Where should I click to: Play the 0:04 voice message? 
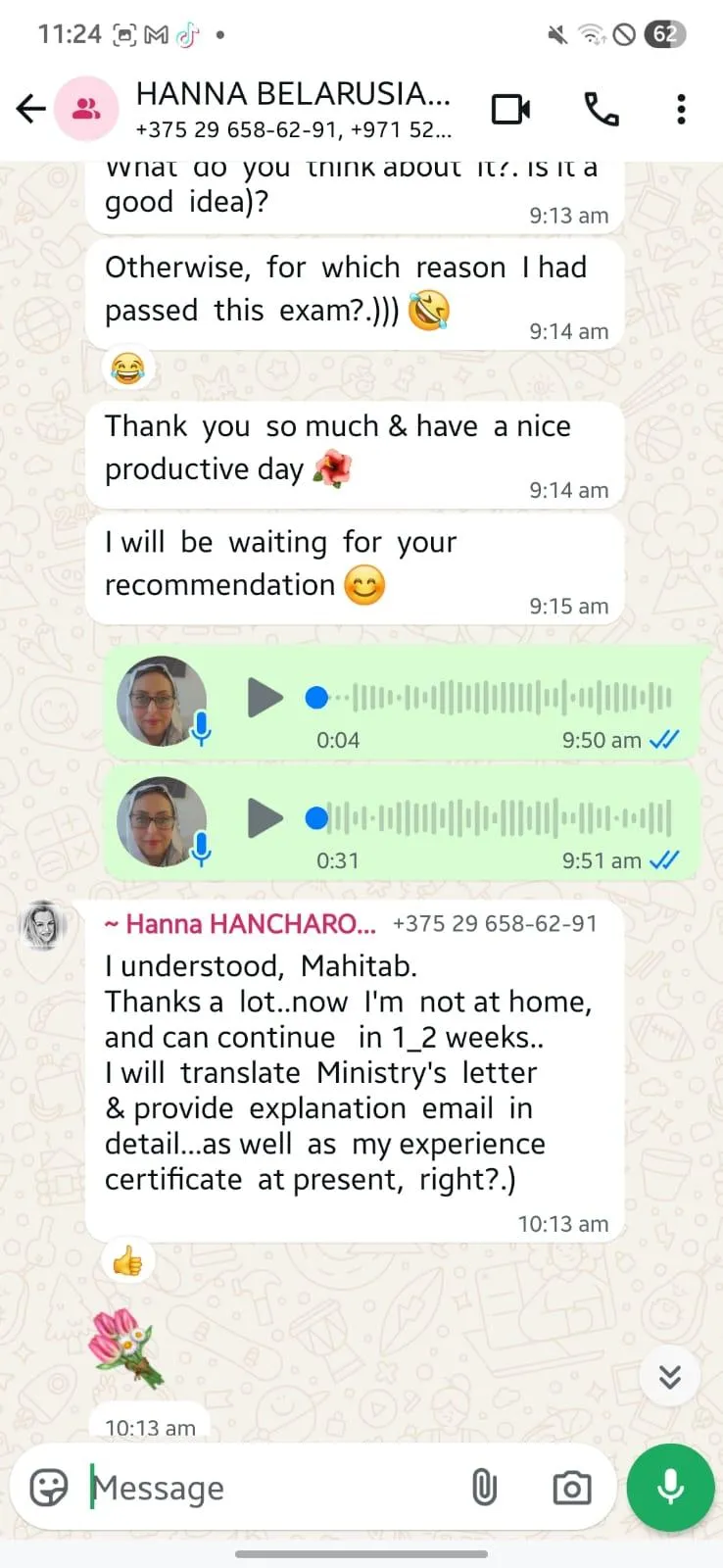pos(265,698)
